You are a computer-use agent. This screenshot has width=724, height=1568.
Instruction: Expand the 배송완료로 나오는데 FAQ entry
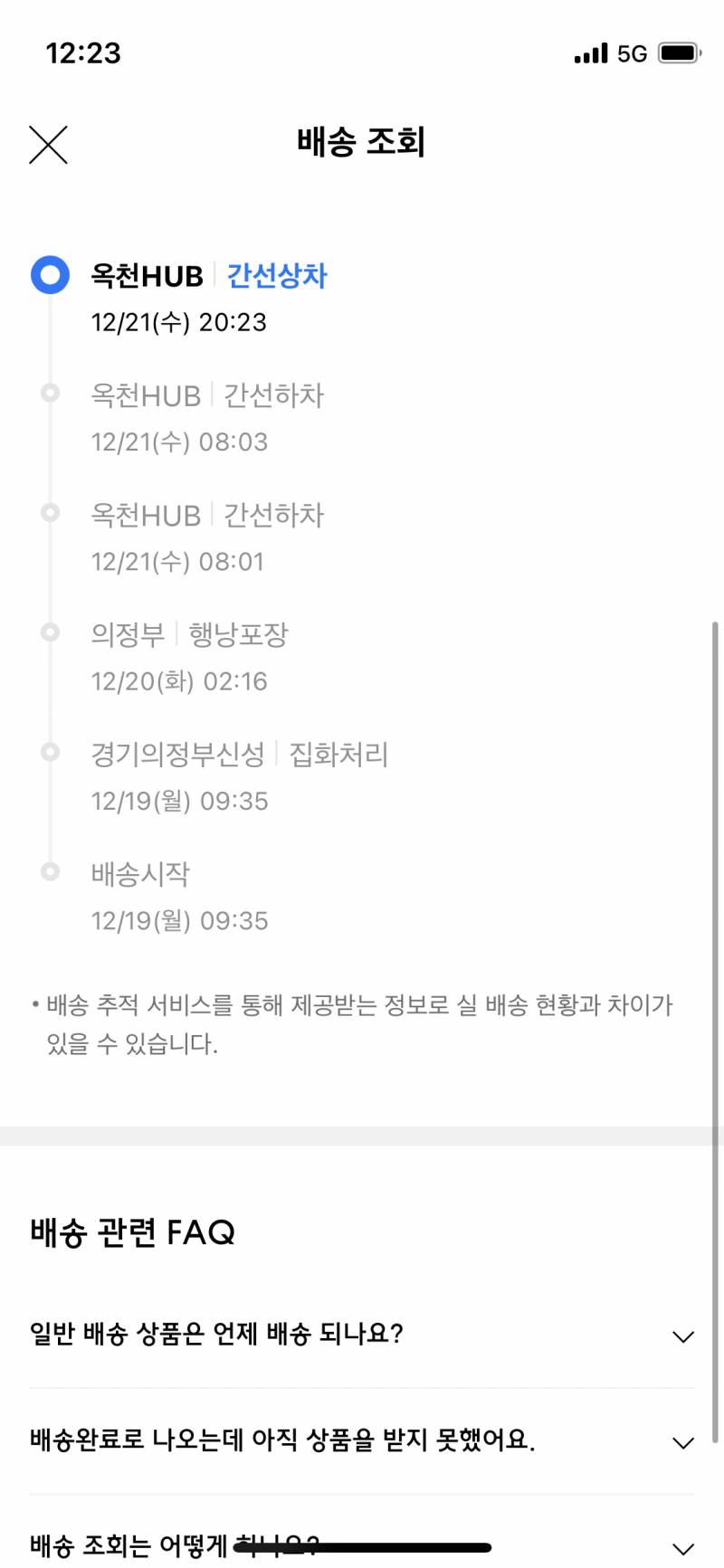pyautogui.click(x=362, y=1441)
